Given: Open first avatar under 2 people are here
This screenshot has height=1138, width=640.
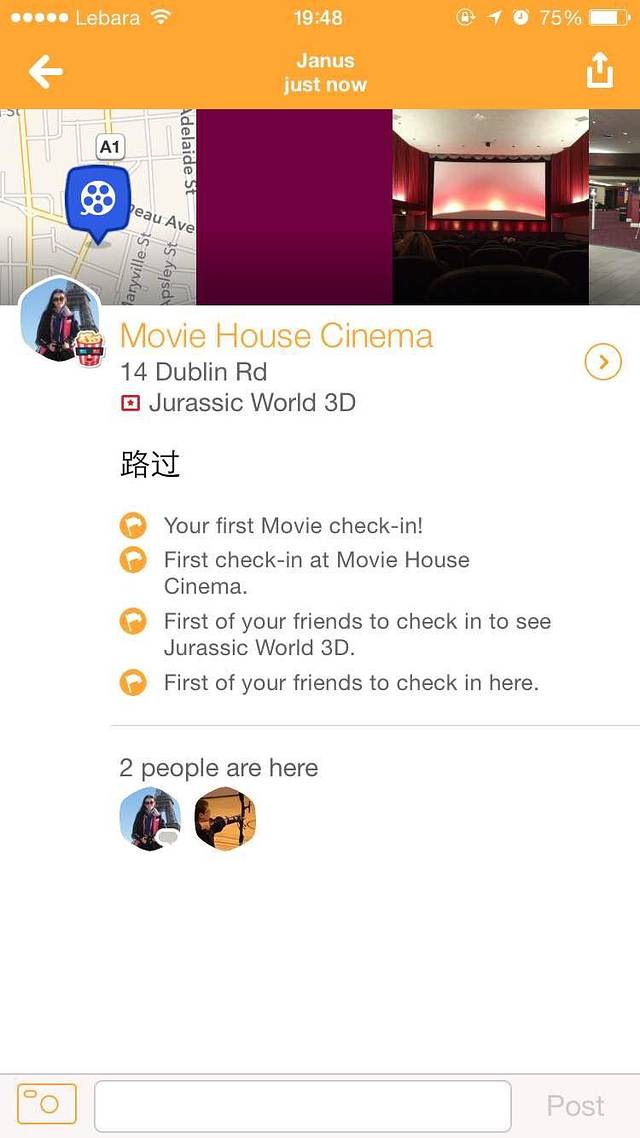Looking at the screenshot, I should [149, 819].
